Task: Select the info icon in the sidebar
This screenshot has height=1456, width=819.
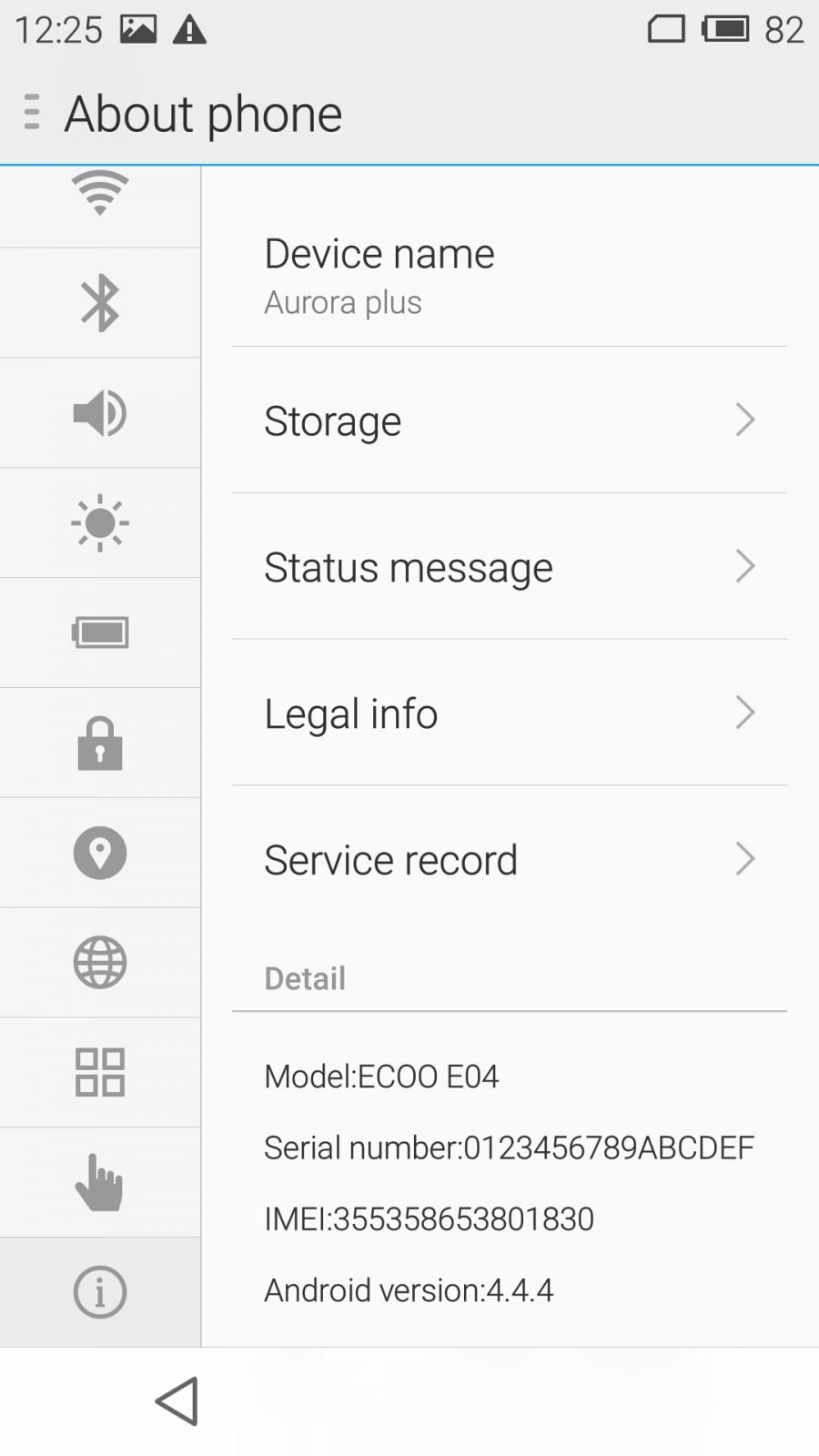Action: click(x=100, y=1292)
